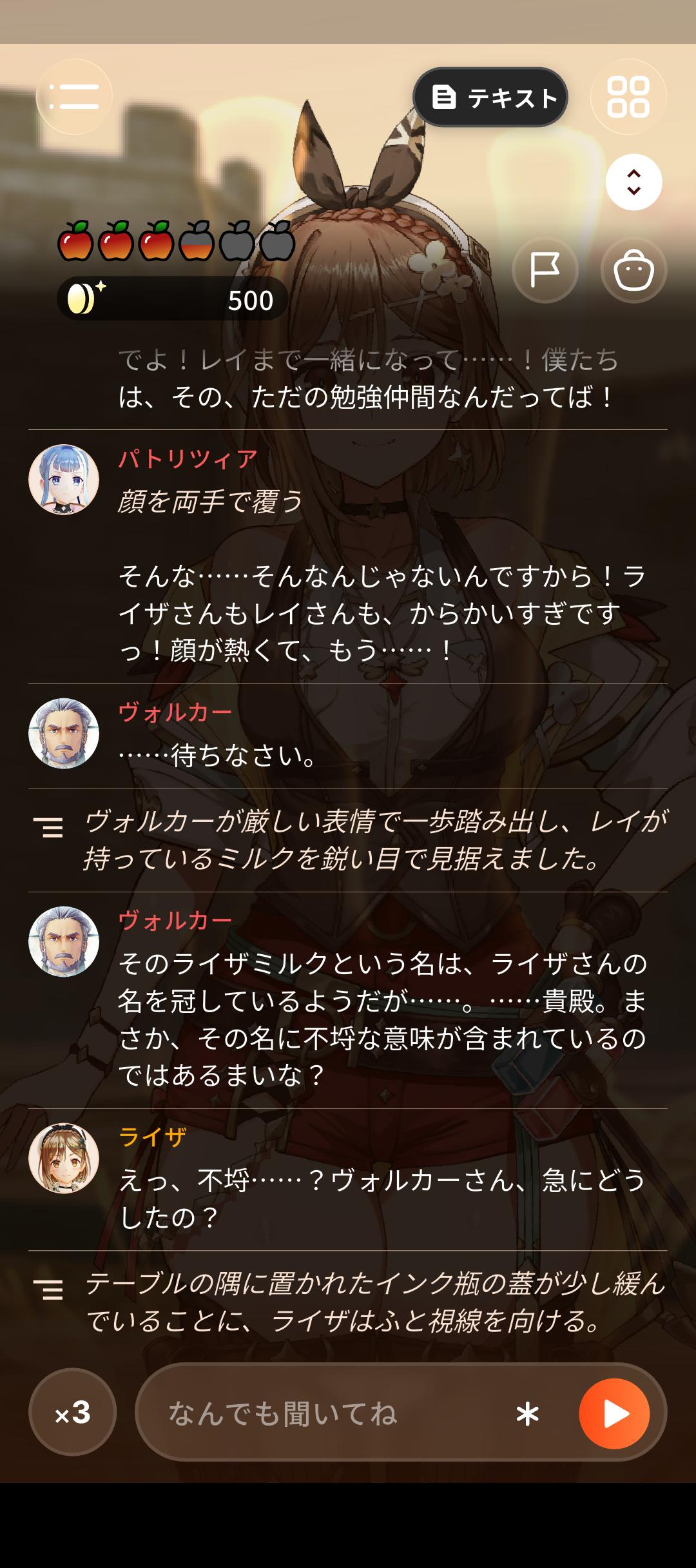Tap the asterisk icon in the input bar

coord(527,1415)
